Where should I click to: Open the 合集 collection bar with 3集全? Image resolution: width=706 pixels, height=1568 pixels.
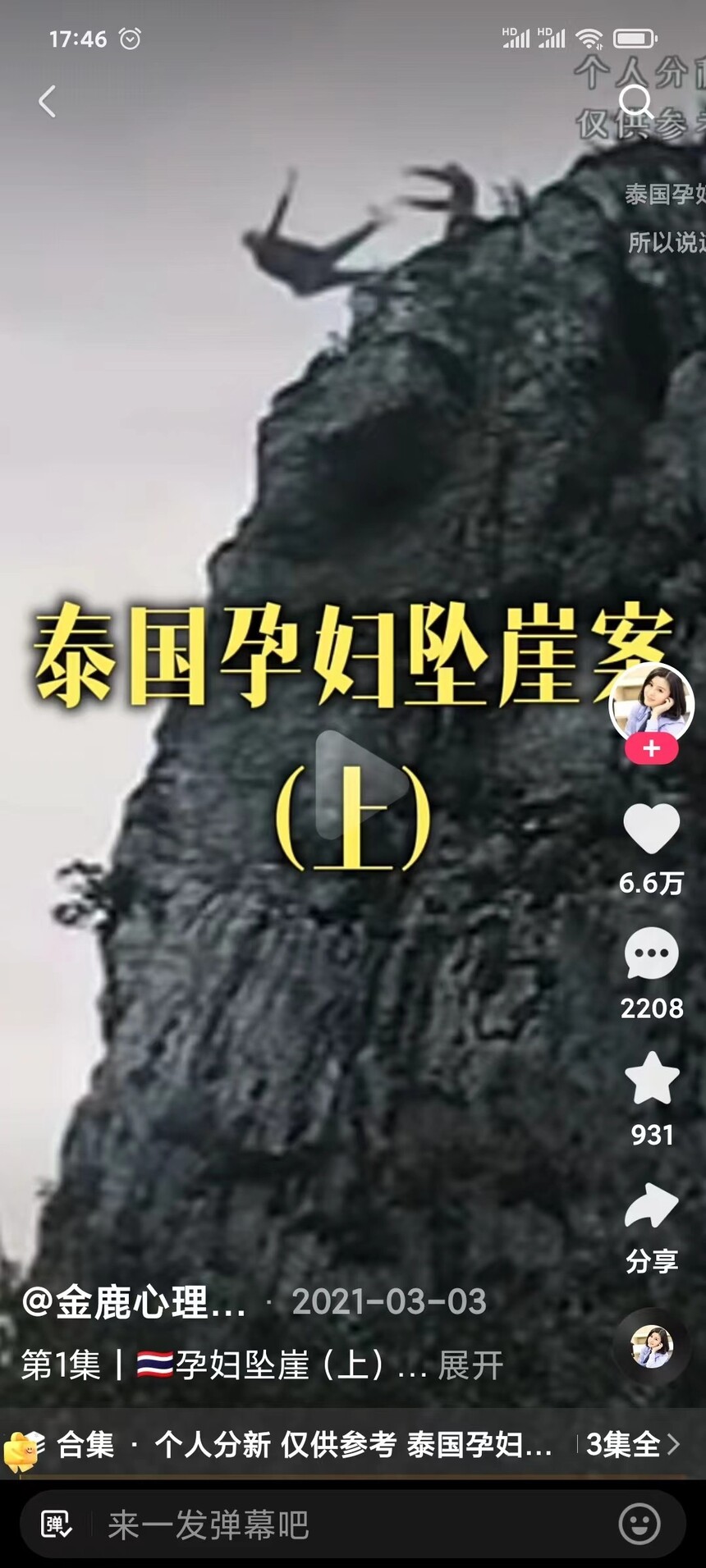point(353,1444)
